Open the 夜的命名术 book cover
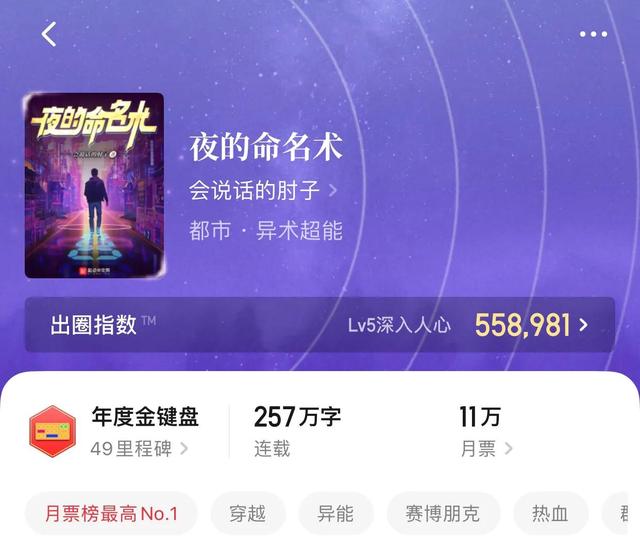640x553 pixels. pos(94,186)
